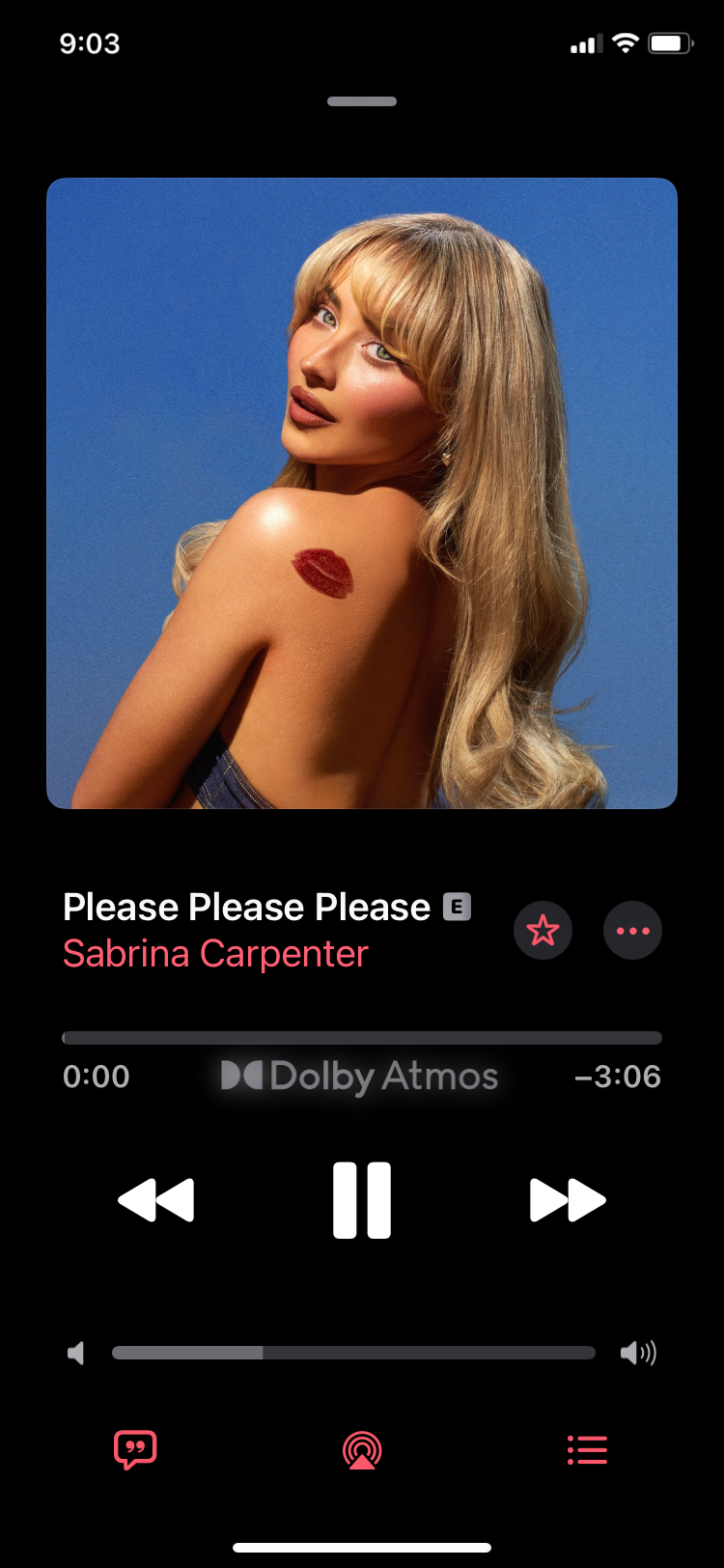This screenshot has width=724, height=1568.
Task: Favorite this song with the star
Action: (x=543, y=931)
